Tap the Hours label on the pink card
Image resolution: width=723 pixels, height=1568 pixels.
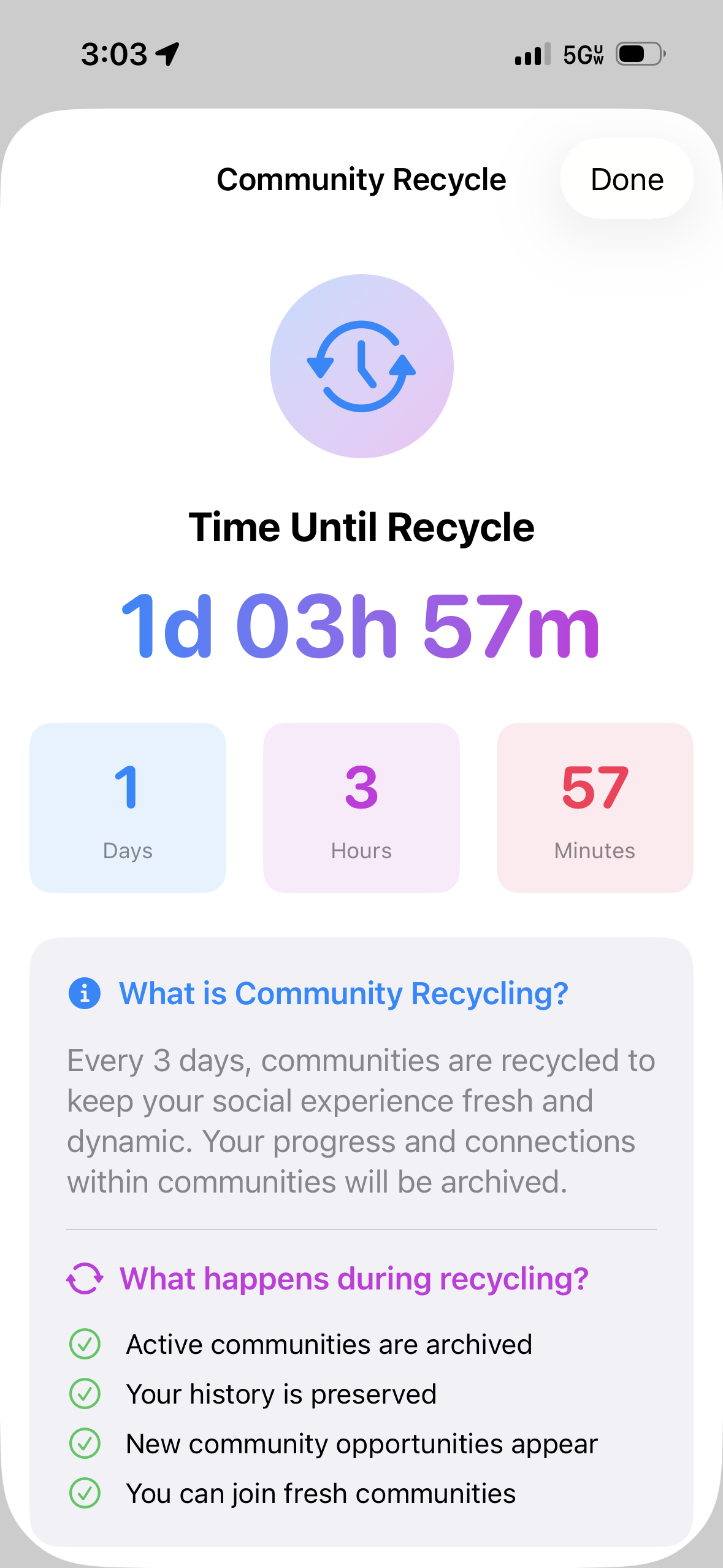click(x=361, y=850)
